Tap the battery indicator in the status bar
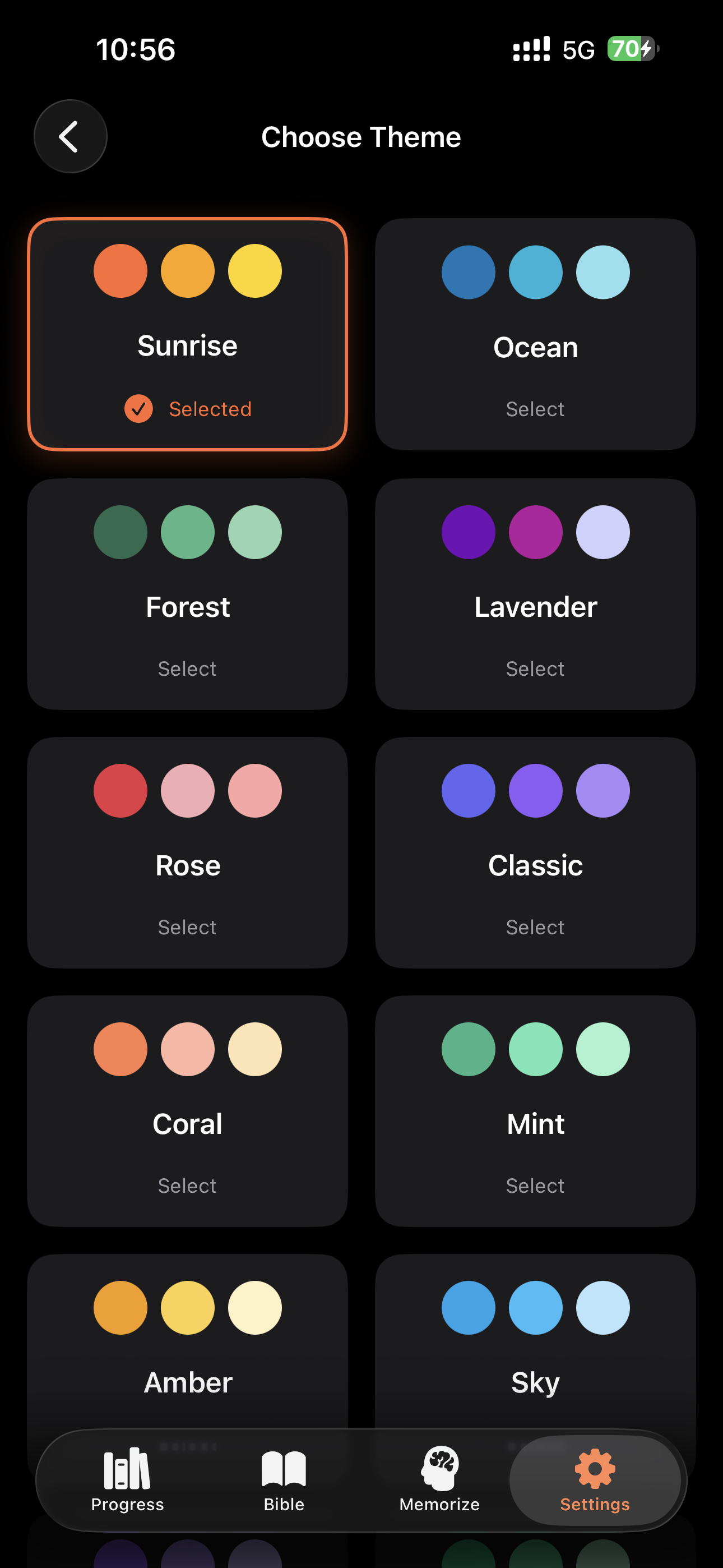 [631, 48]
